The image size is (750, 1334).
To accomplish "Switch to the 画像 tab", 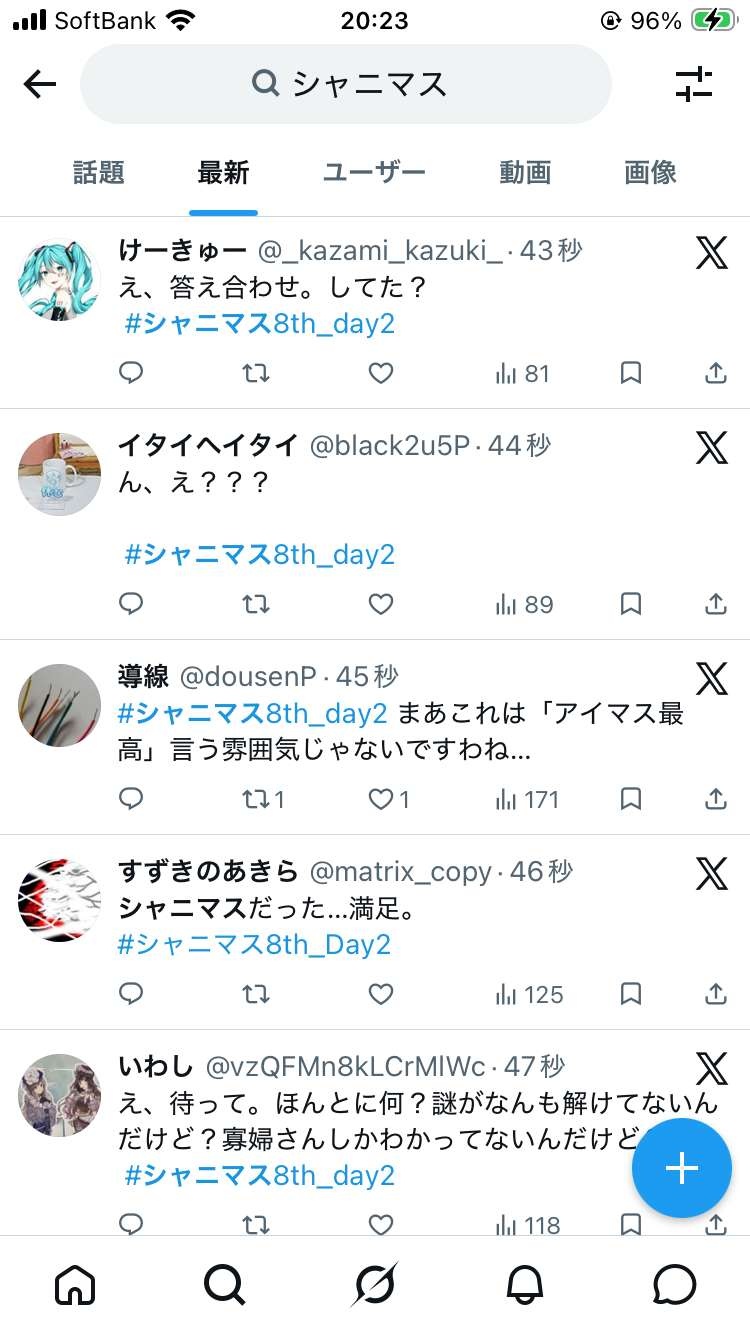I will coord(650,173).
